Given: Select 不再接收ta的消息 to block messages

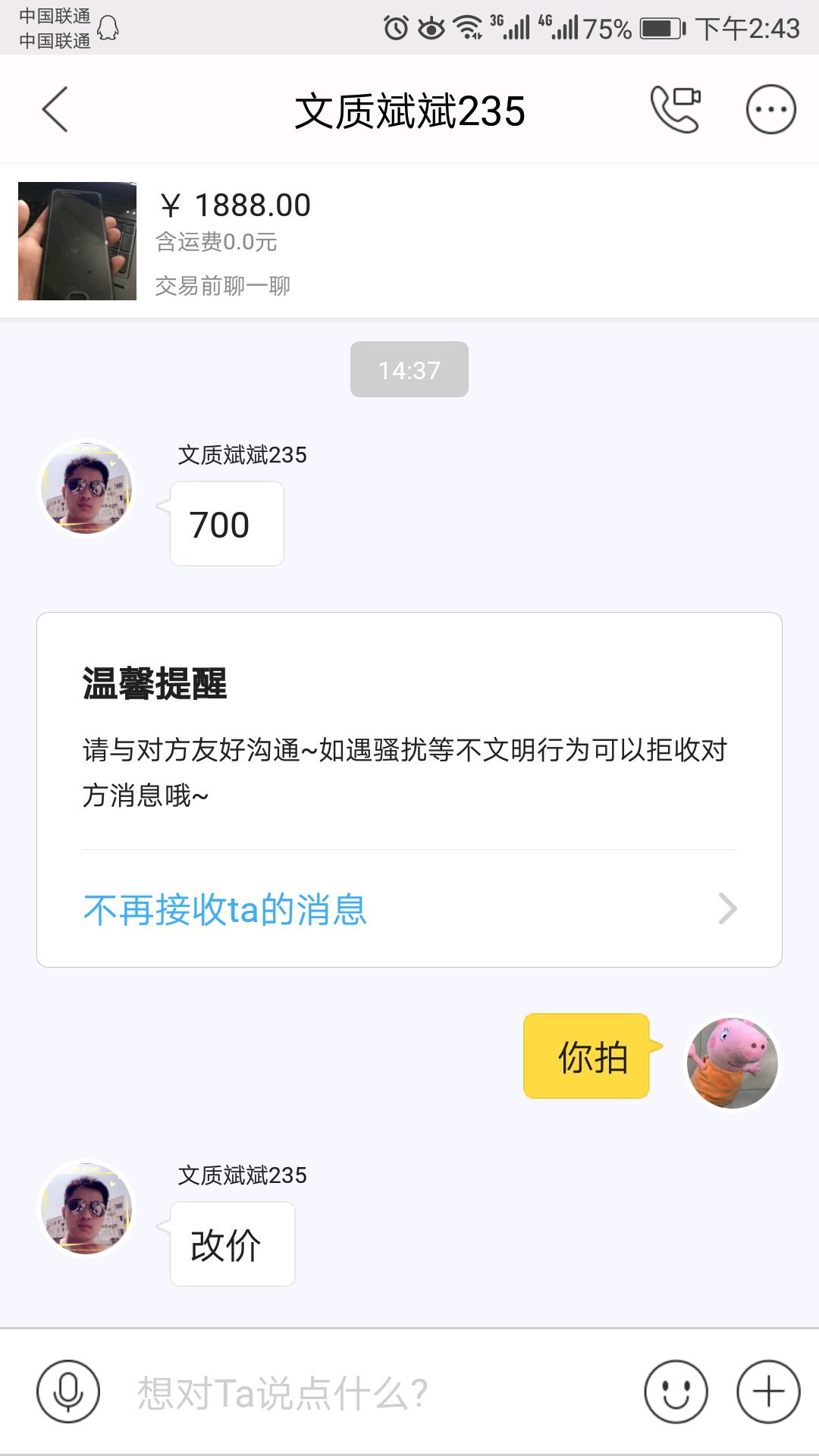Looking at the screenshot, I should pyautogui.click(x=409, y=909).
